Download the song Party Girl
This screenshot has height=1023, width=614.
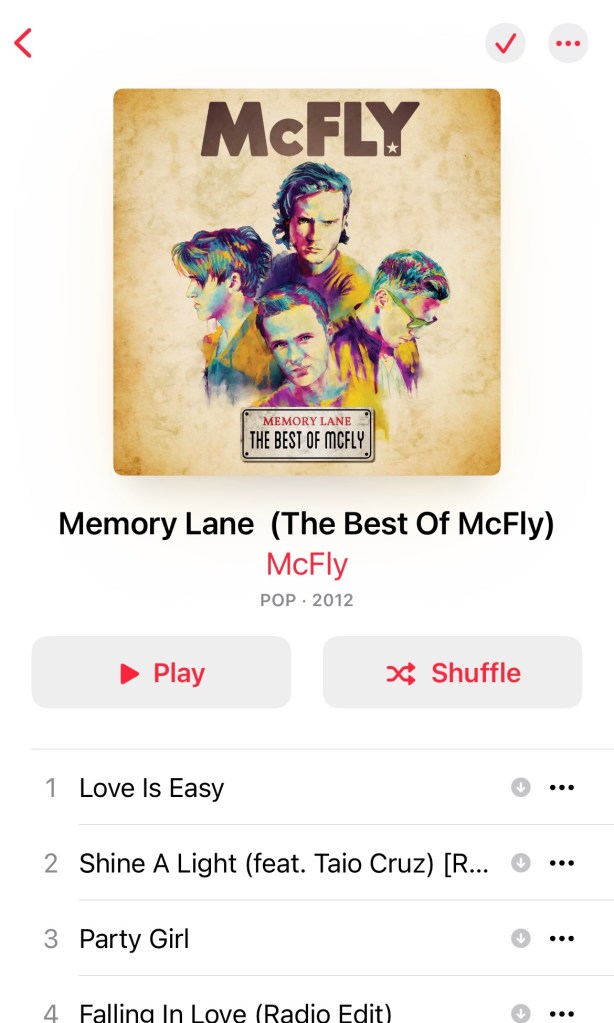tap(520, 939)
